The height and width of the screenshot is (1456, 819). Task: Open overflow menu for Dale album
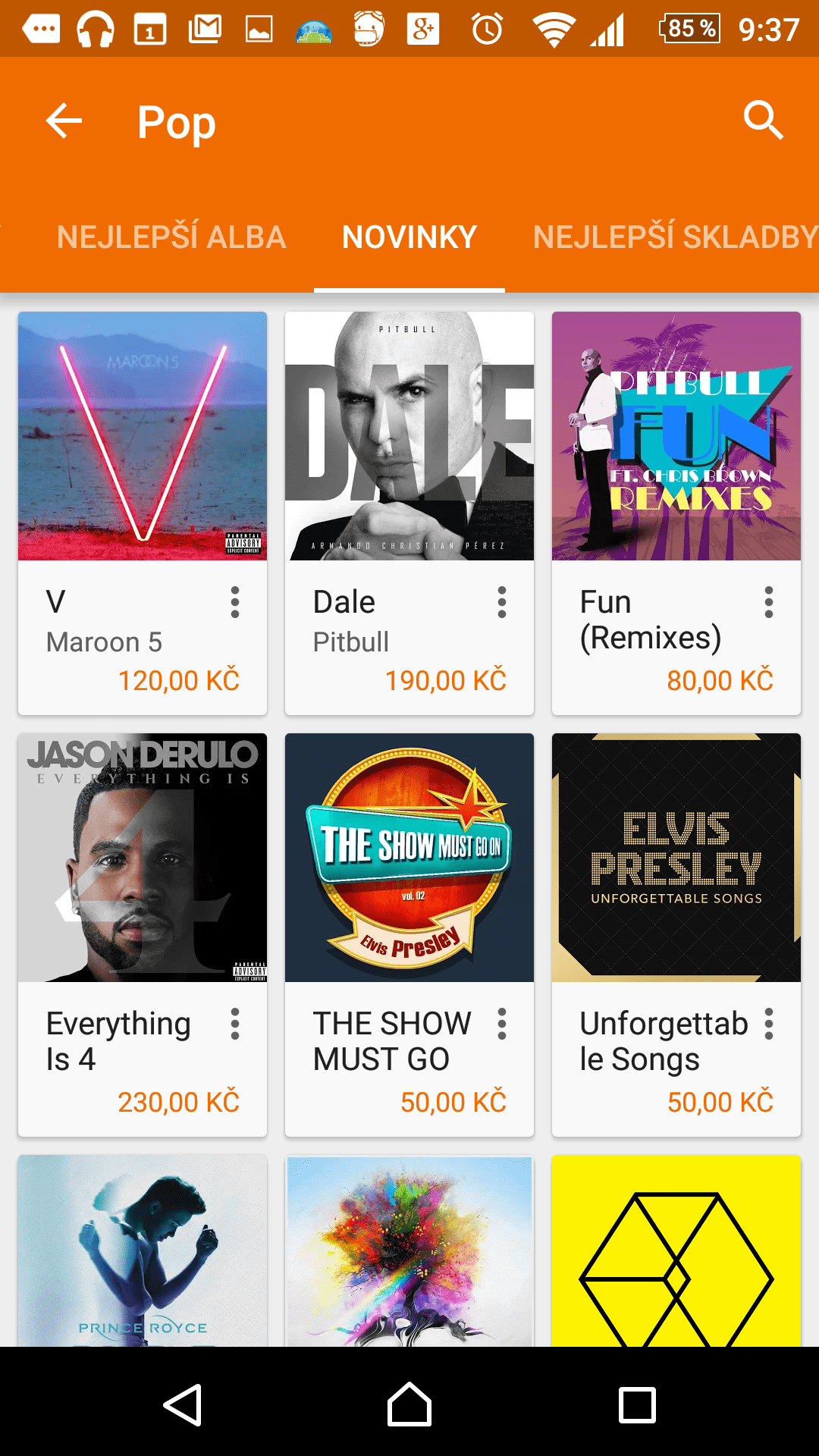tap(502, 602)
